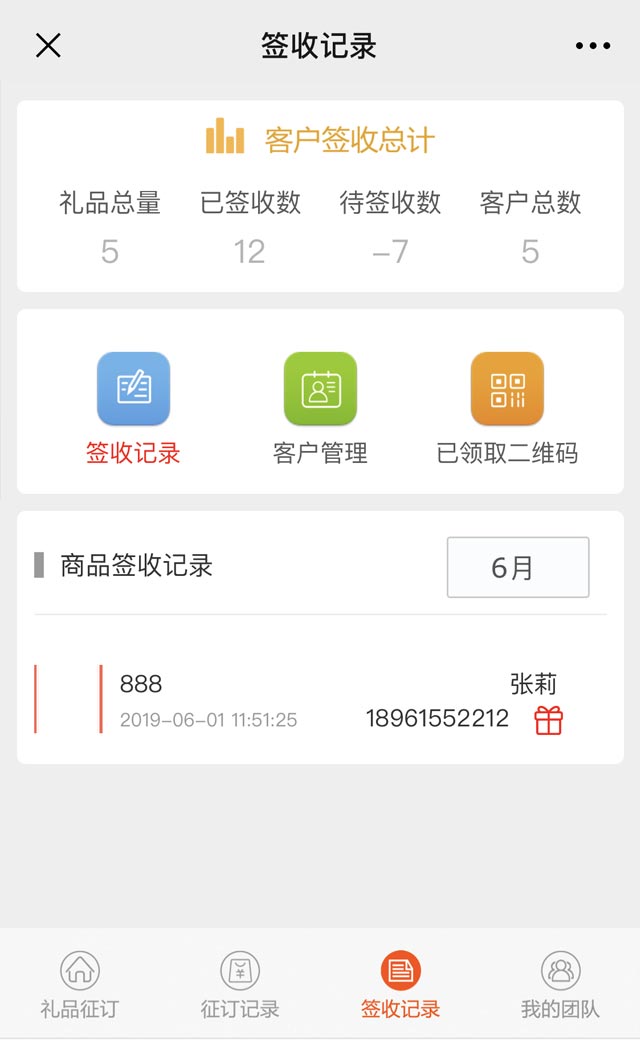Open the three-dot overflow menu

point(592,46)
